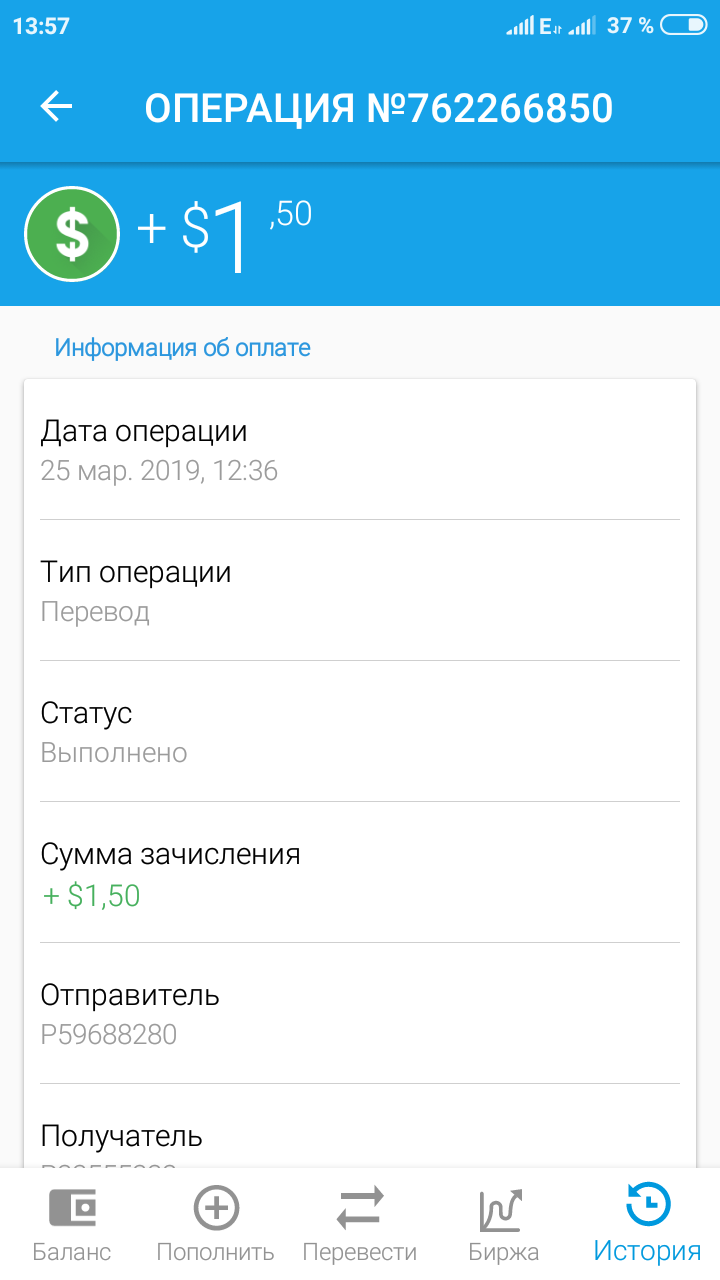Switch to the Баланс tab
Viewport: 720px width, 1280px height.
tap(72, 1224)
